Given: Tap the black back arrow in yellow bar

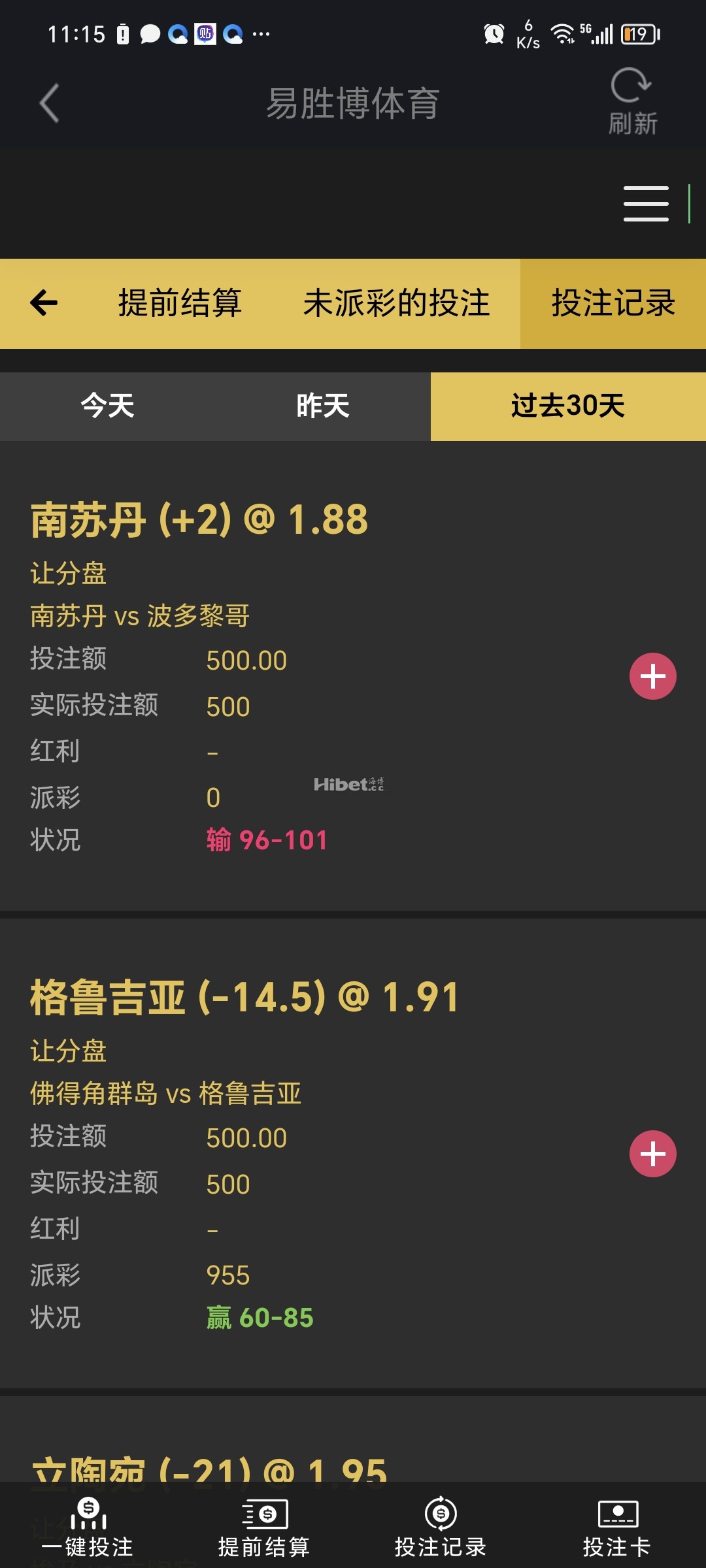Looking at the screenshot, I should 44,303.
